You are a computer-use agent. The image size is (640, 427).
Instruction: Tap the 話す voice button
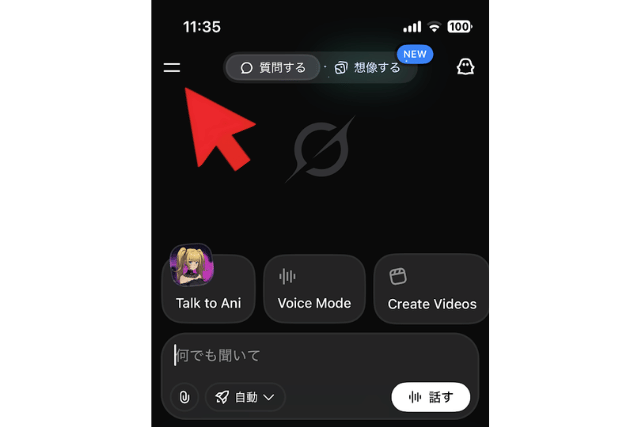[x=431, y=397]
